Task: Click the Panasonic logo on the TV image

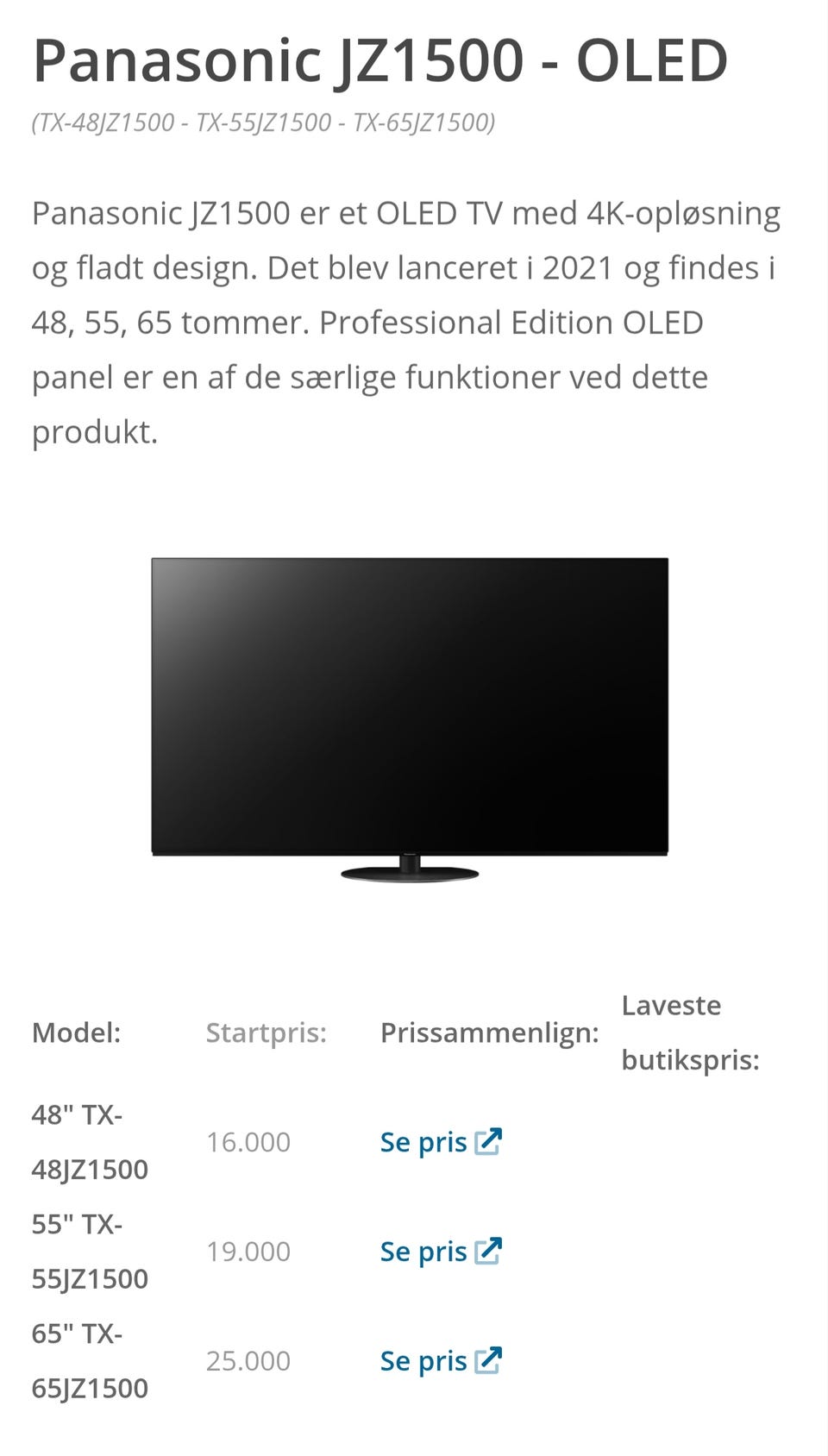Action: [x=408, y=850]
